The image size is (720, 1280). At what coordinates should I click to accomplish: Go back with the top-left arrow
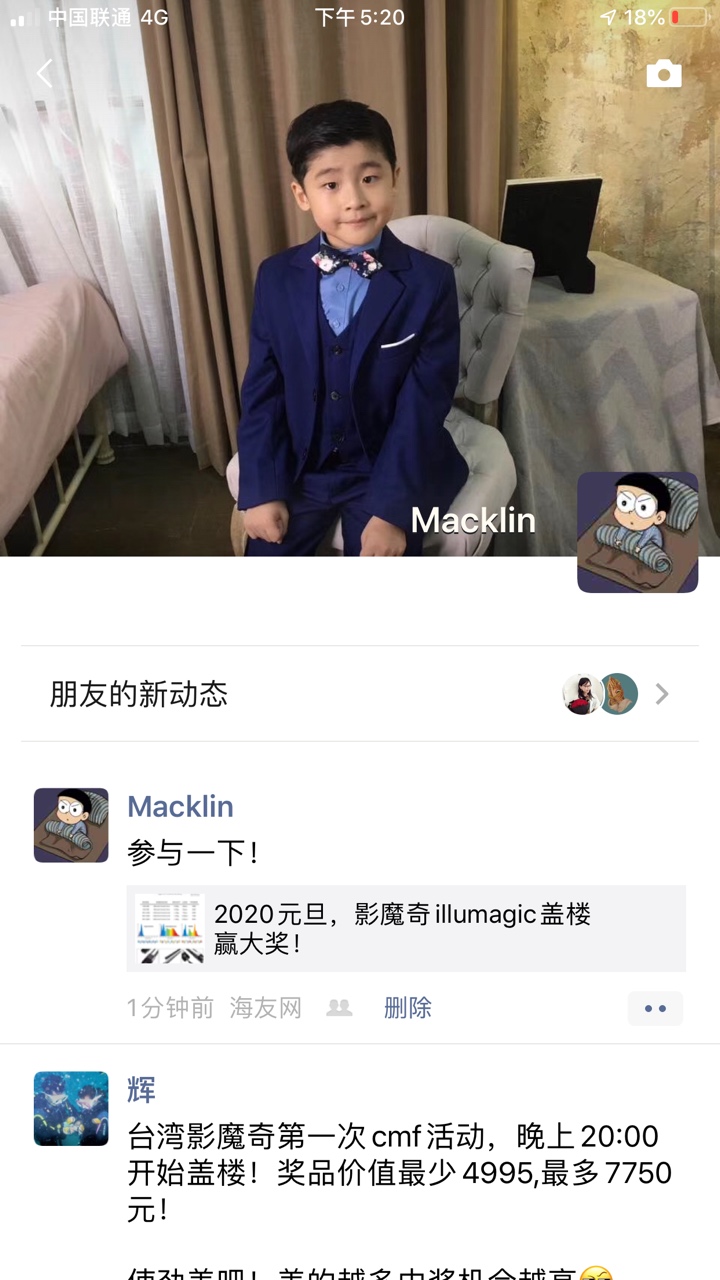pos(44,73)
